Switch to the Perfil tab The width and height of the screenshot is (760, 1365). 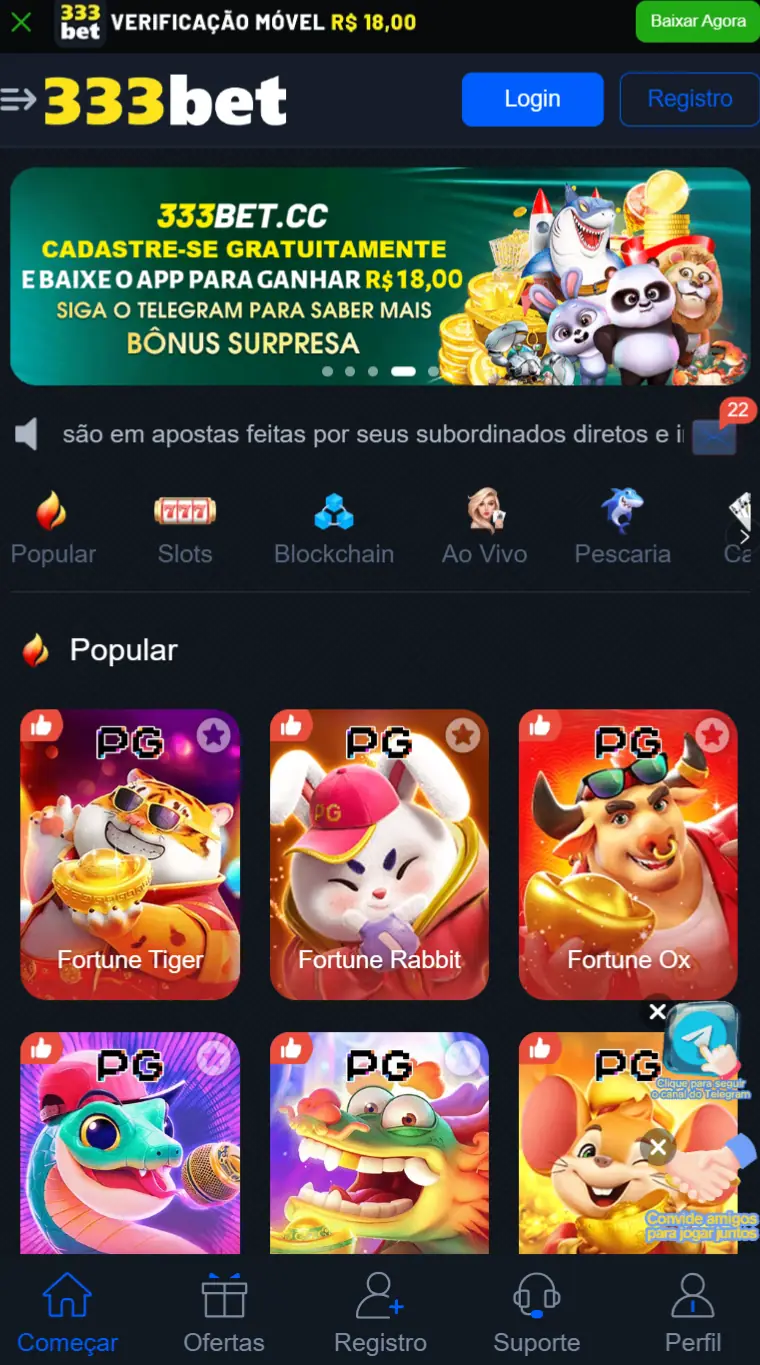[x=693, y=1314]
